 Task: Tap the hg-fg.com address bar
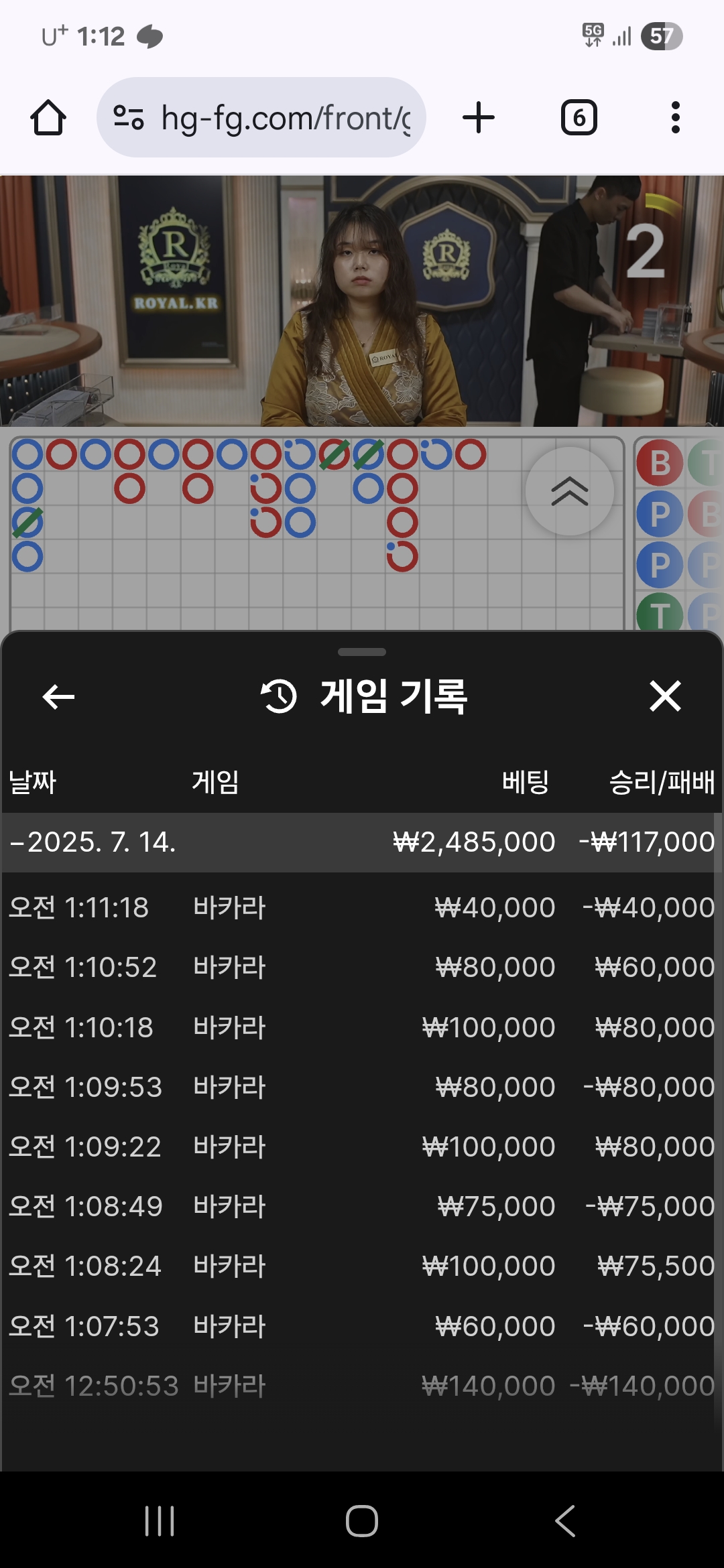[261, 117]
